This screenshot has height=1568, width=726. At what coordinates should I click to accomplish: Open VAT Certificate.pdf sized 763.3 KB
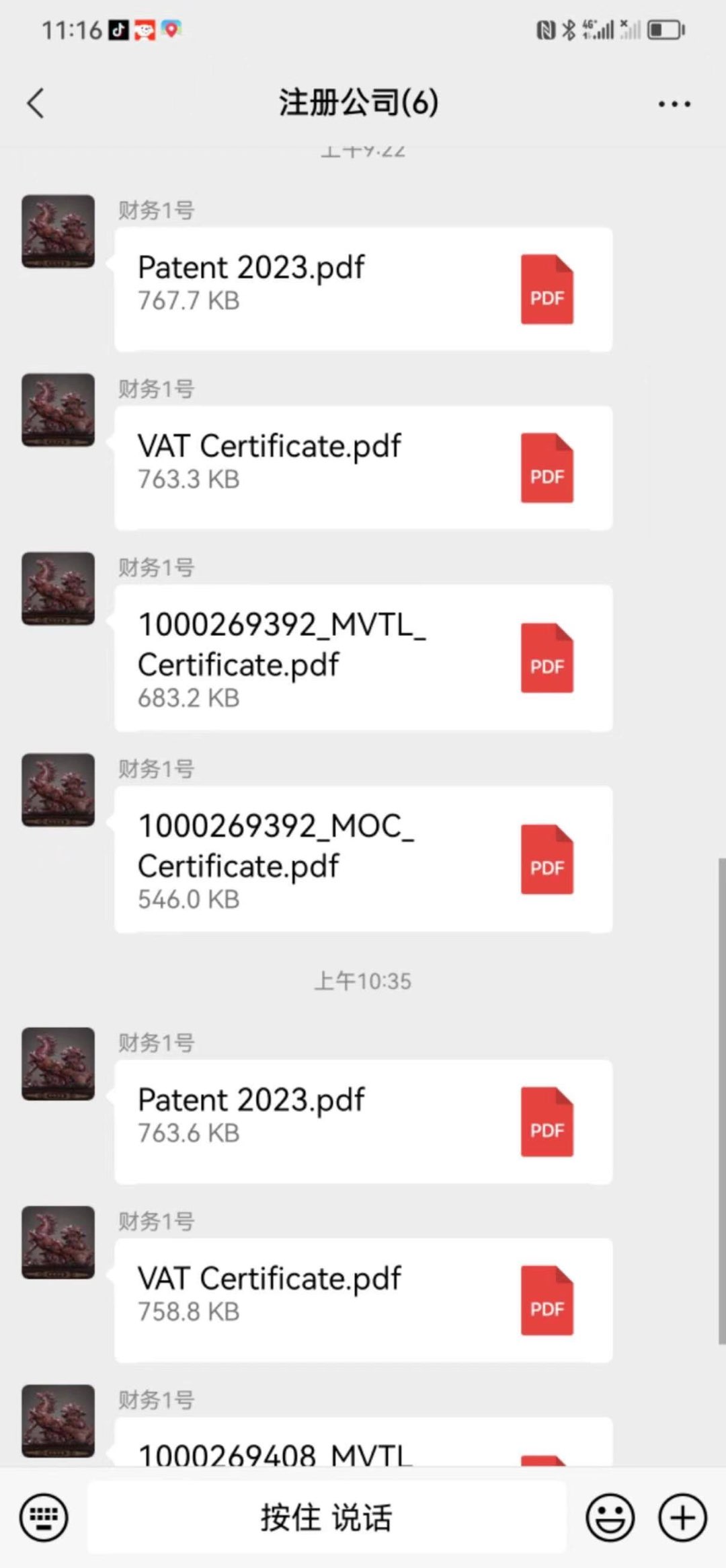363,468
